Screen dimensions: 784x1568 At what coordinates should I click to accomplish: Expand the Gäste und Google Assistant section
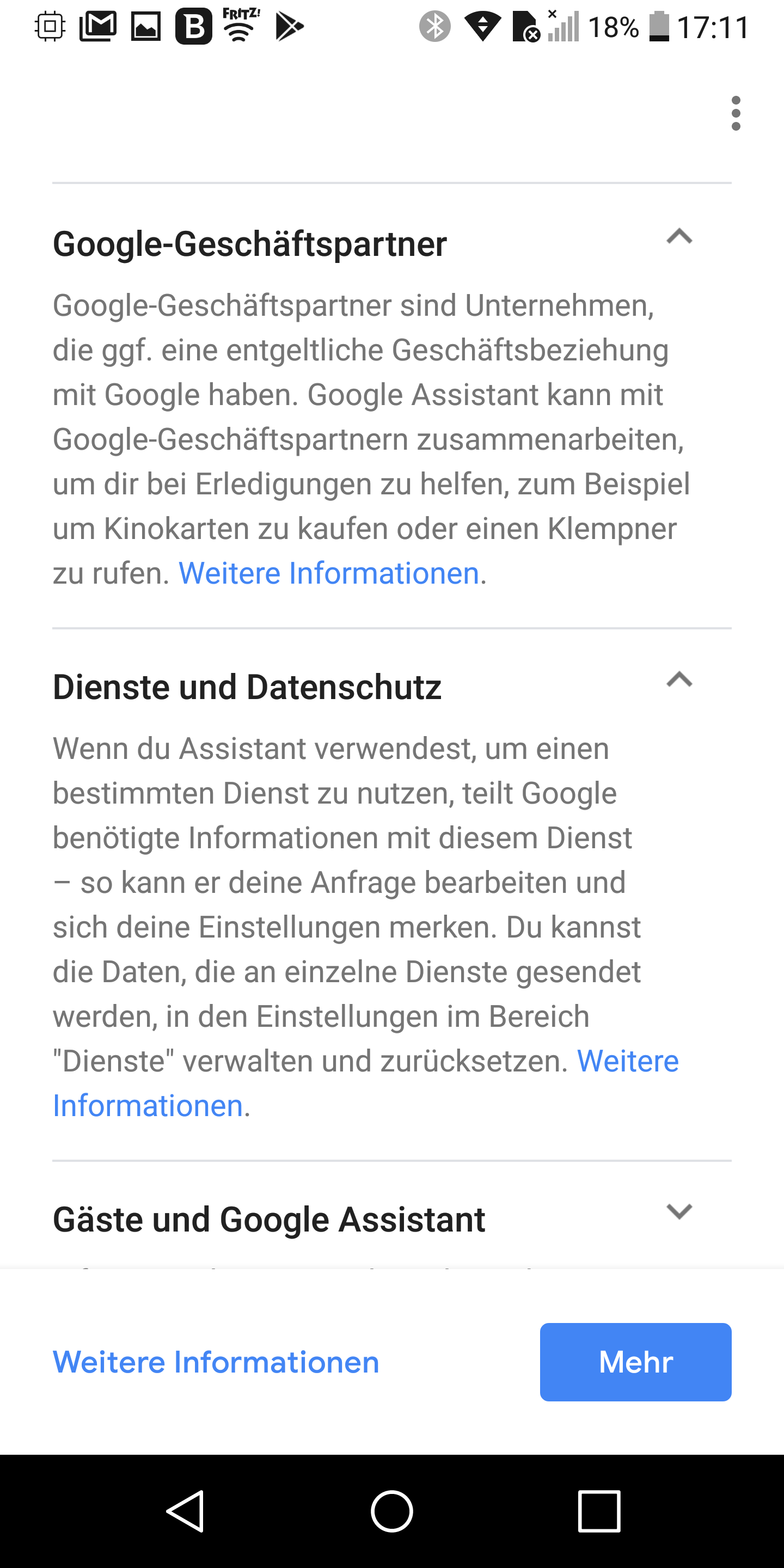click(679, 1211)
